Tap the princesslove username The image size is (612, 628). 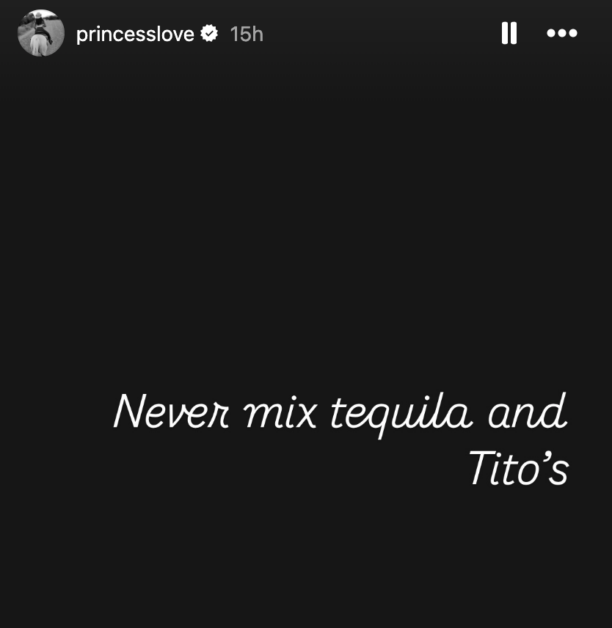click(x=135, y=34)
